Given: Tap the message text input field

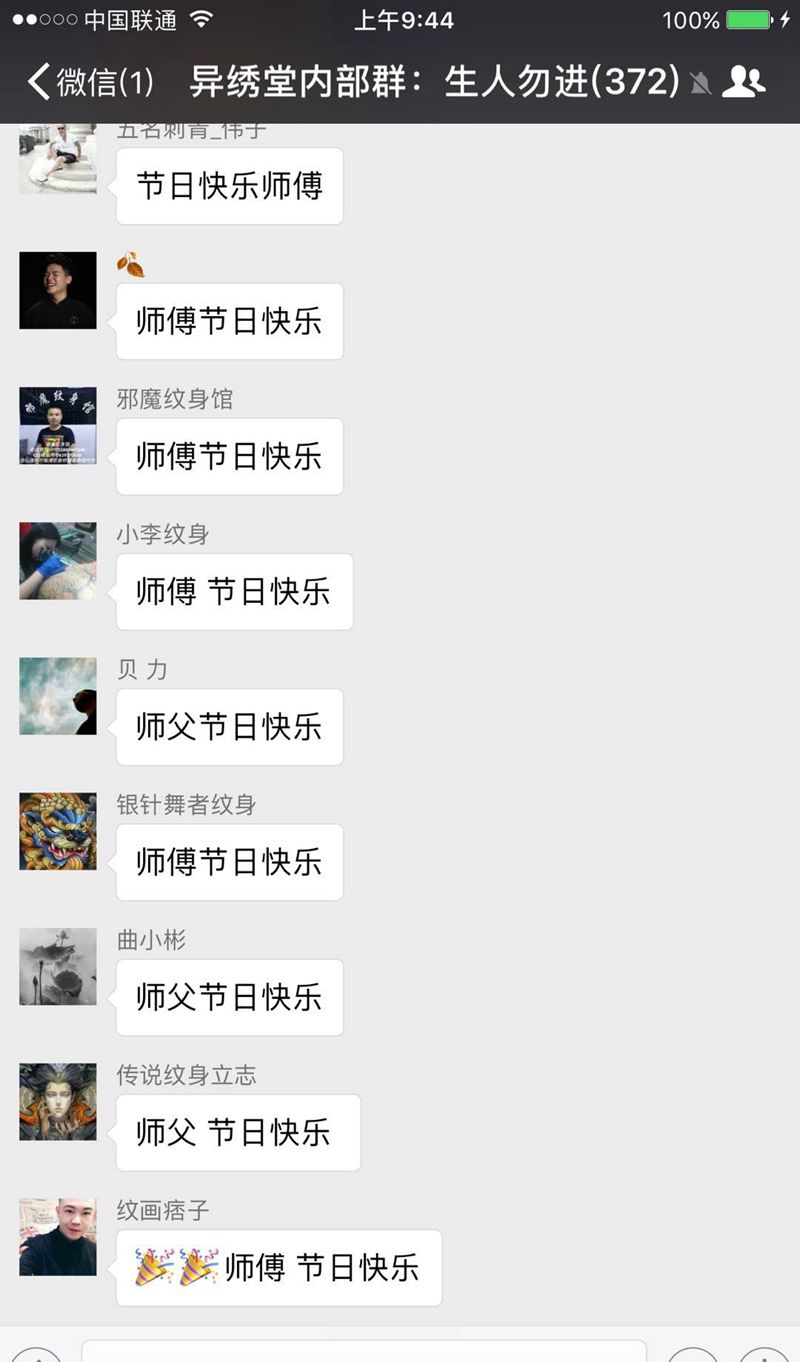Looking at the screenshot, I should (363, 1350).
